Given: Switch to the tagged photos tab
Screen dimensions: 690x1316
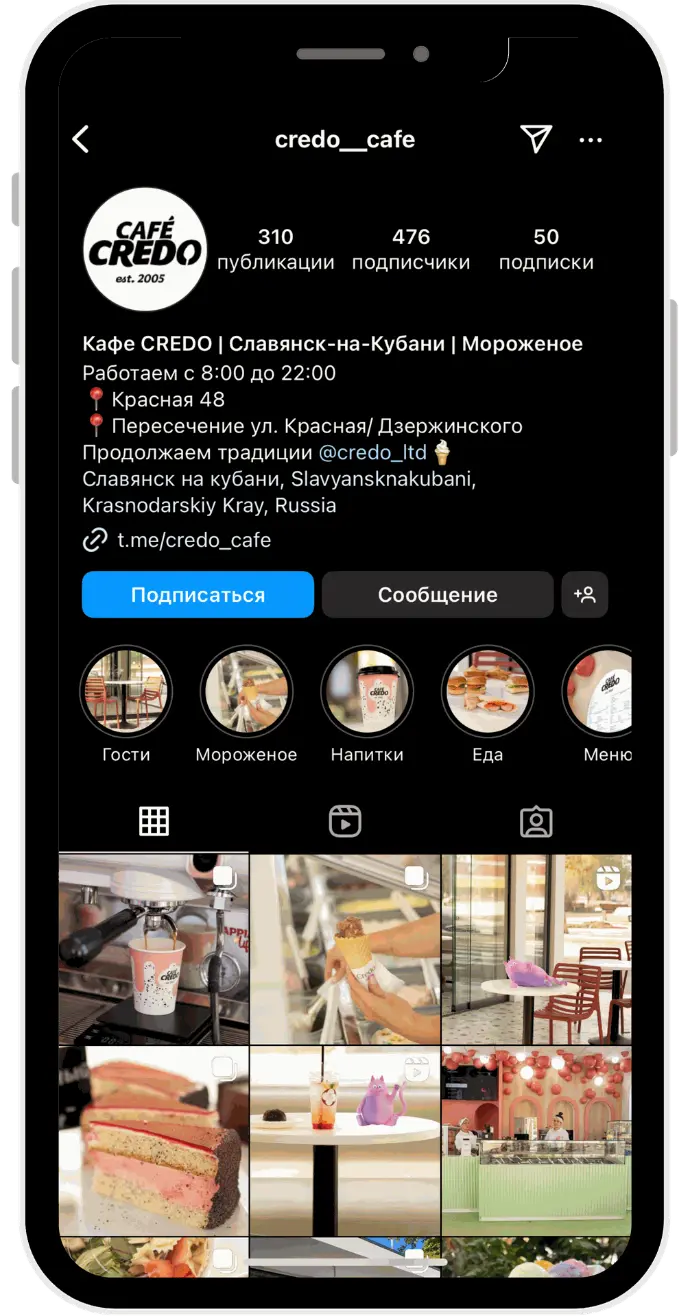Looking at the screenshot, I should [x=536, y=822].
